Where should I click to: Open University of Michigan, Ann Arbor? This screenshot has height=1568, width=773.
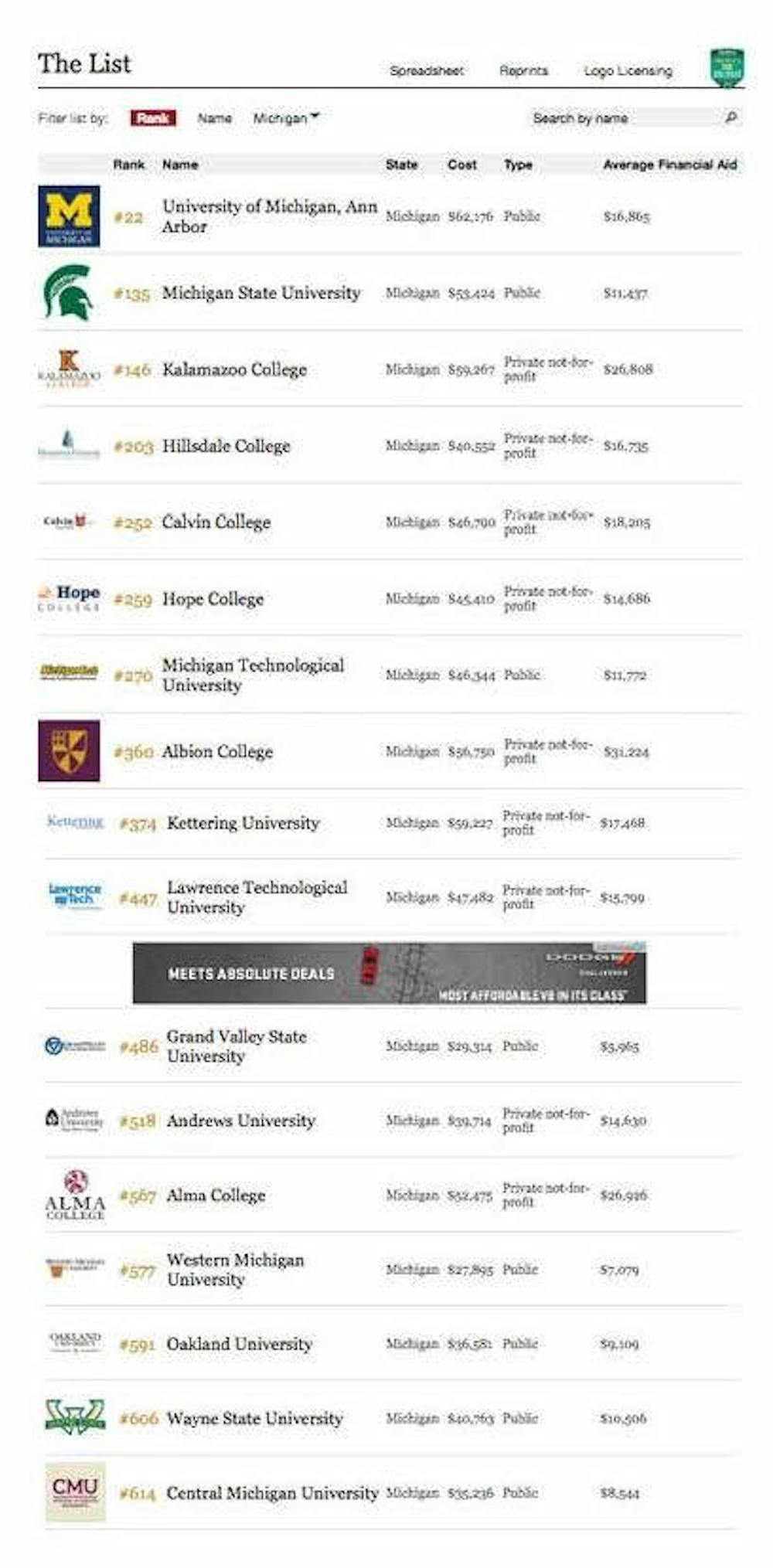269,216
